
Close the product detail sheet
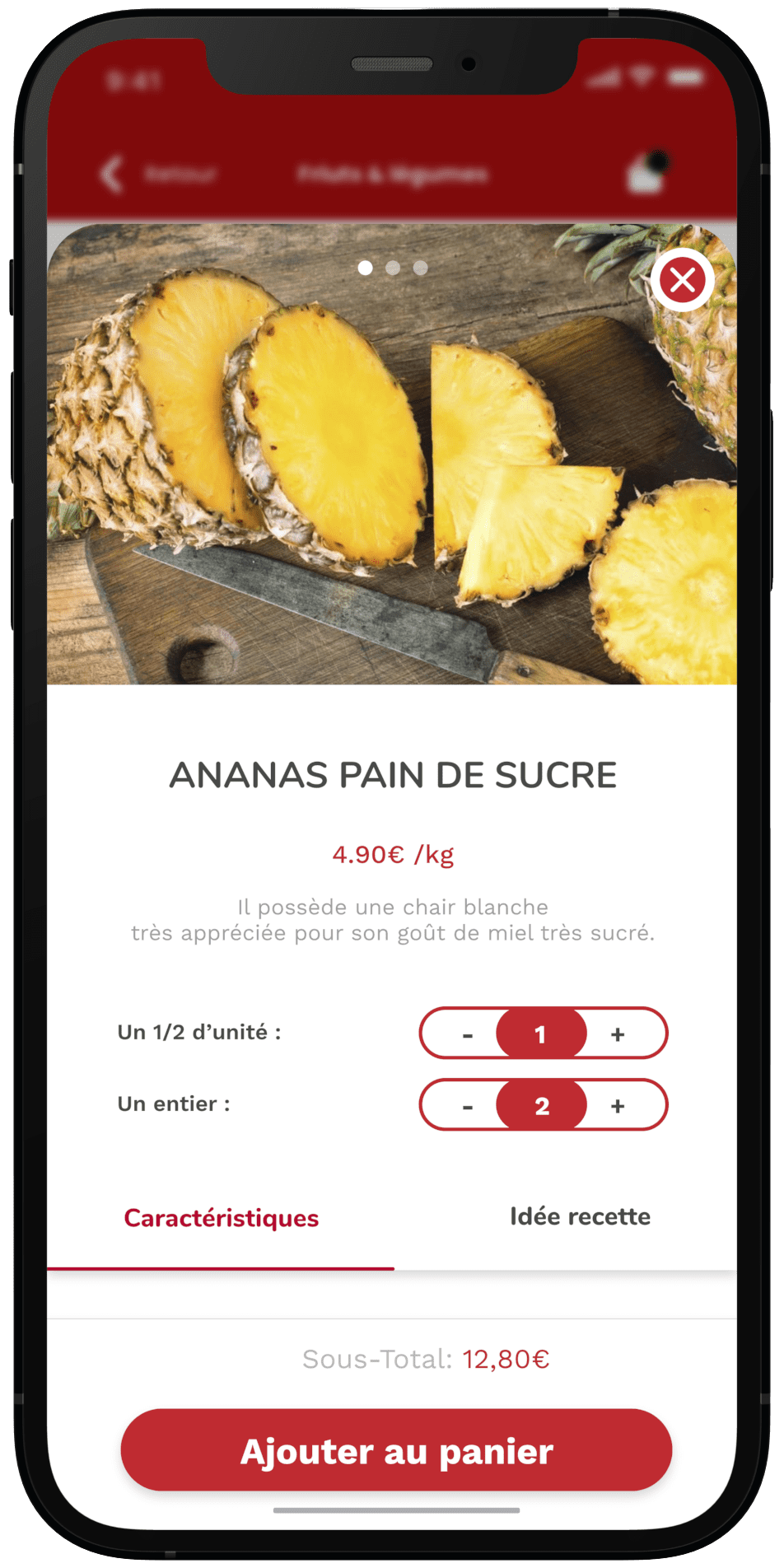click(682, 281)
